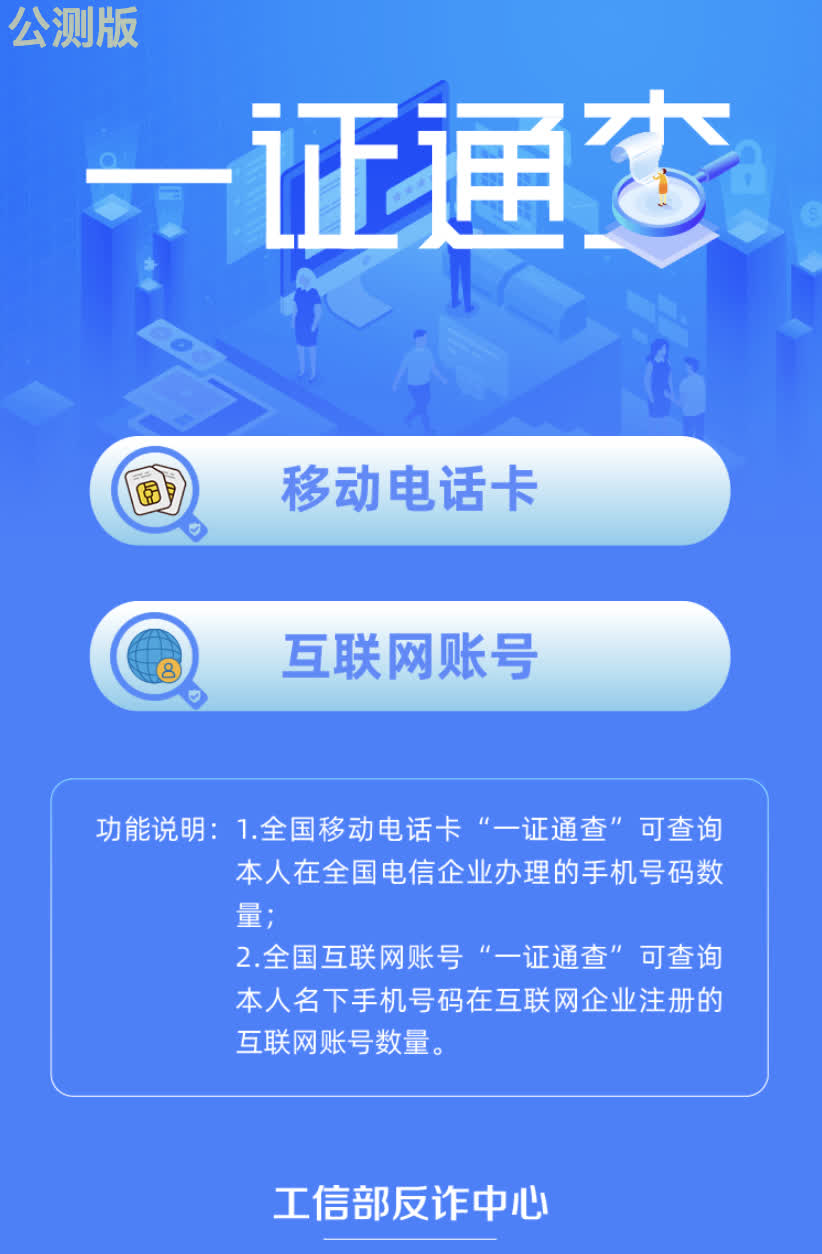822x1254 pixels.
Task: Open the 互联网账号 query
Action: click(x=410, y=656)
